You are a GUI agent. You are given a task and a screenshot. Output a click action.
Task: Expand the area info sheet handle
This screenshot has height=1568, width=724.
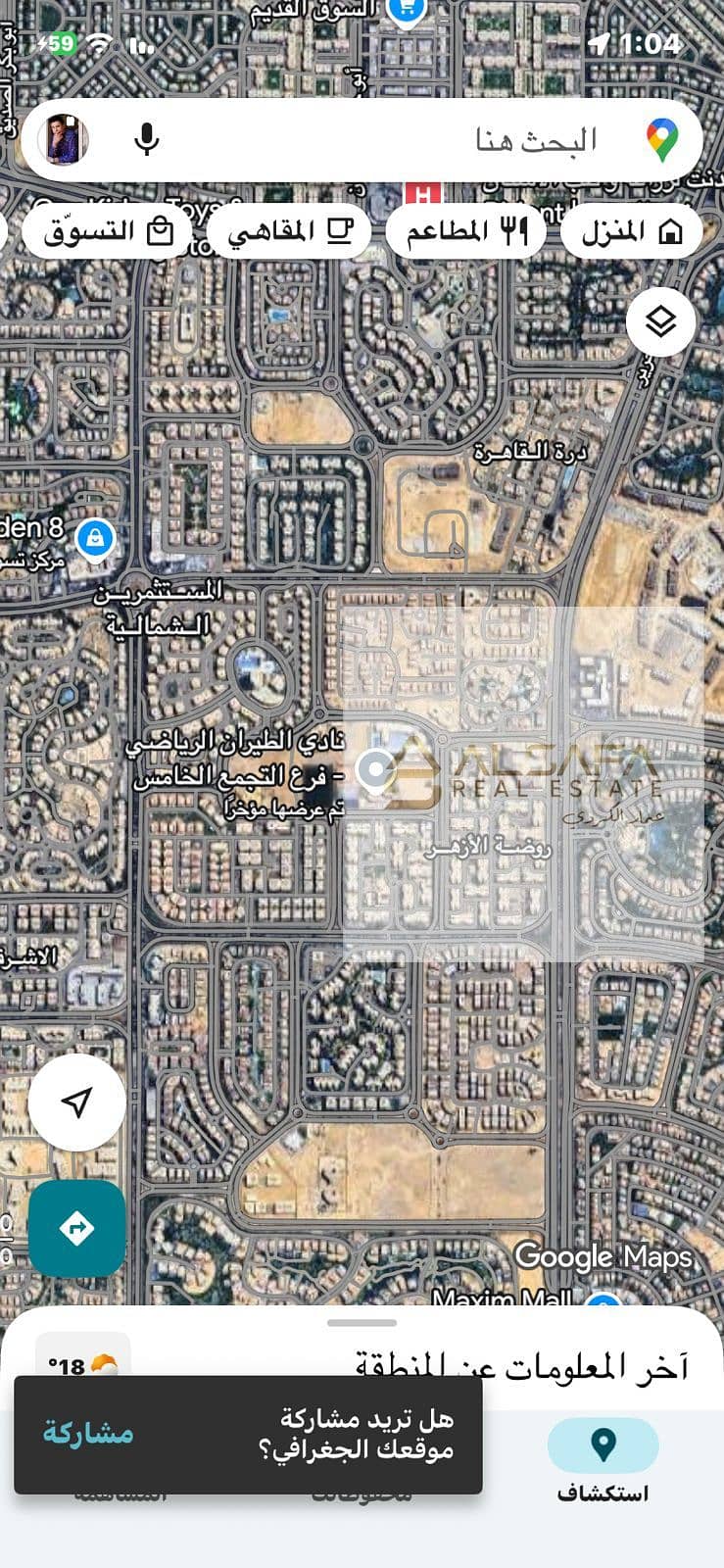click(x=362, y=1323)
